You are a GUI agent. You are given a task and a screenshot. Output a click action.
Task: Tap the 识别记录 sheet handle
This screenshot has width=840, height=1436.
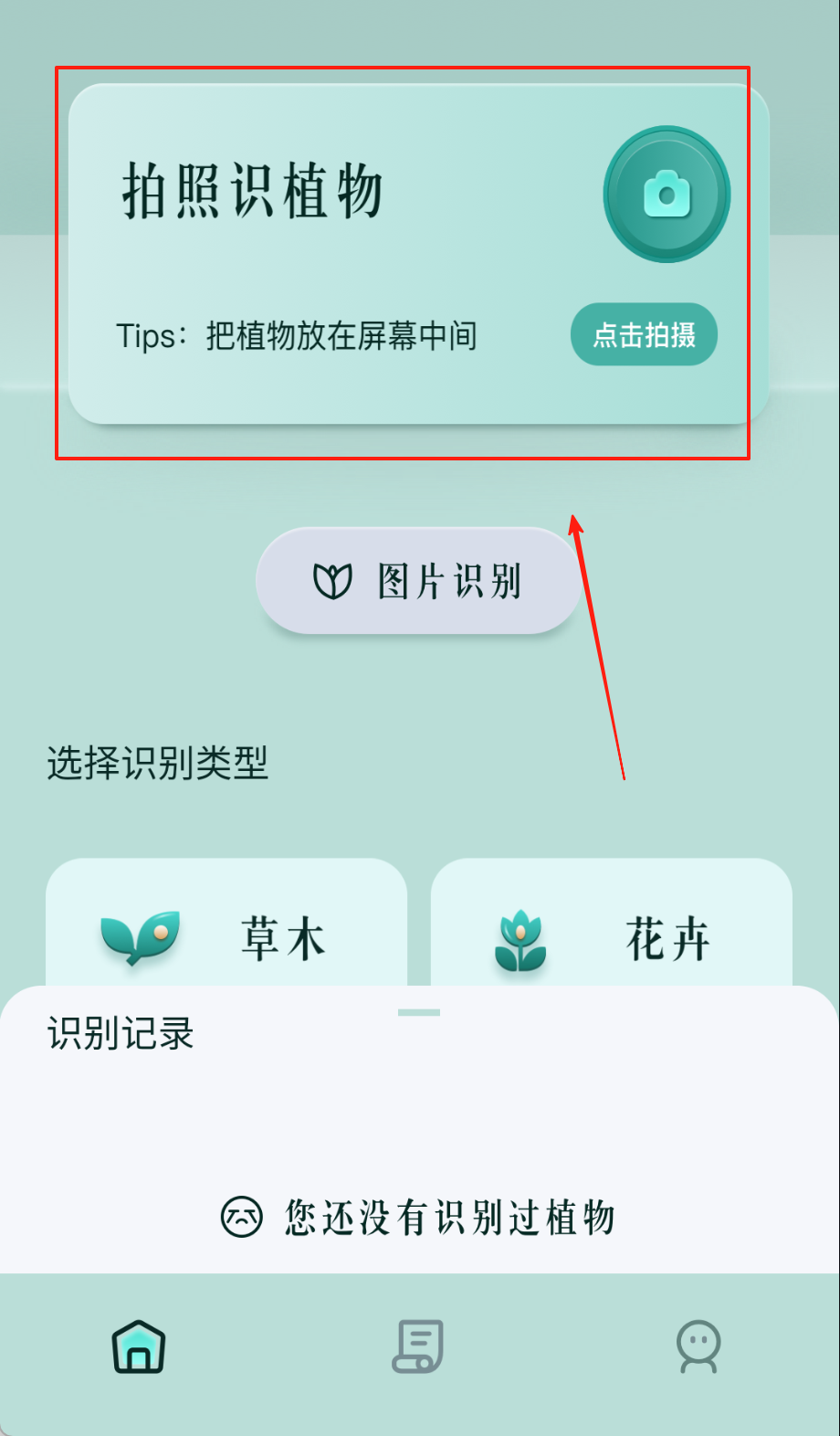coord(419,1012)
